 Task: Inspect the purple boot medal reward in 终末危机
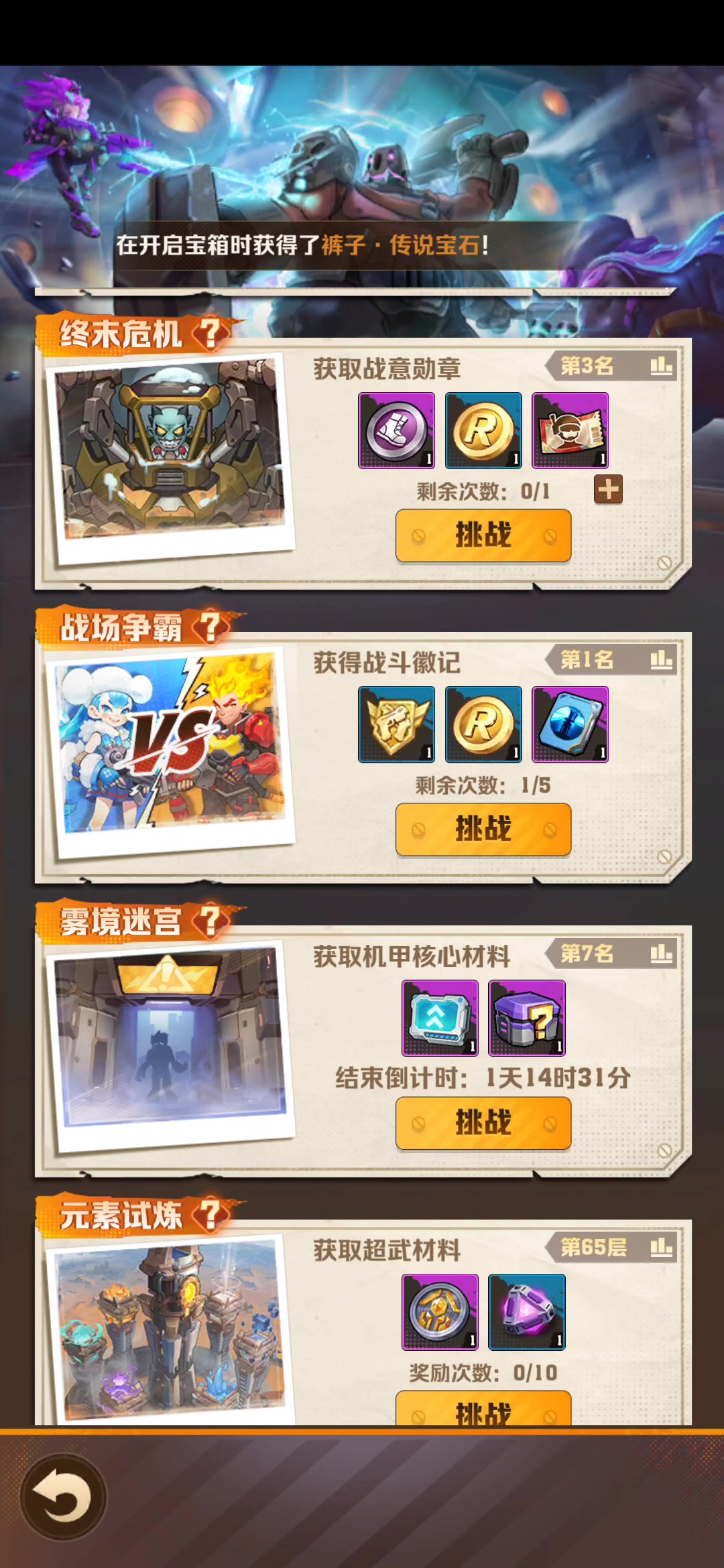tap(396, 430)
